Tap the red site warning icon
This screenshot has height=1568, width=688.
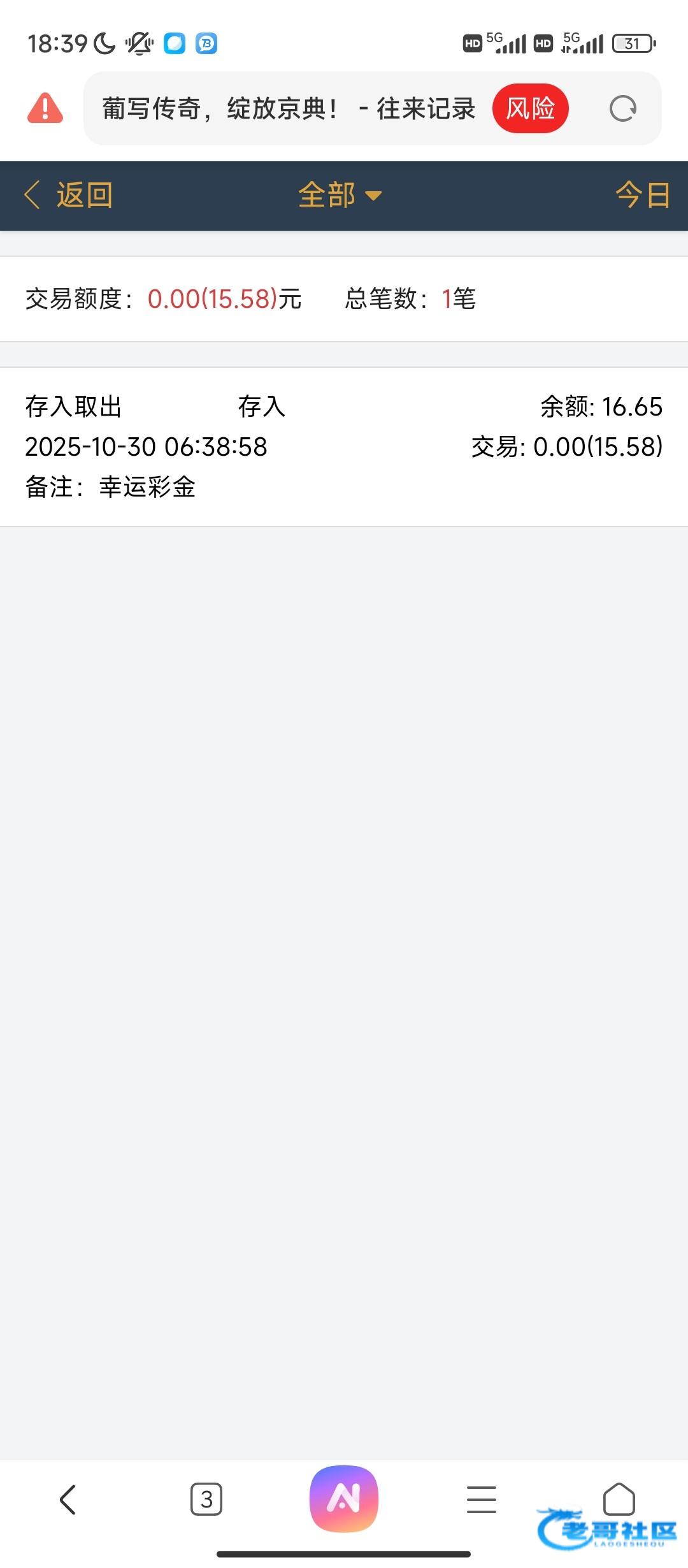[x=45, y=108]
